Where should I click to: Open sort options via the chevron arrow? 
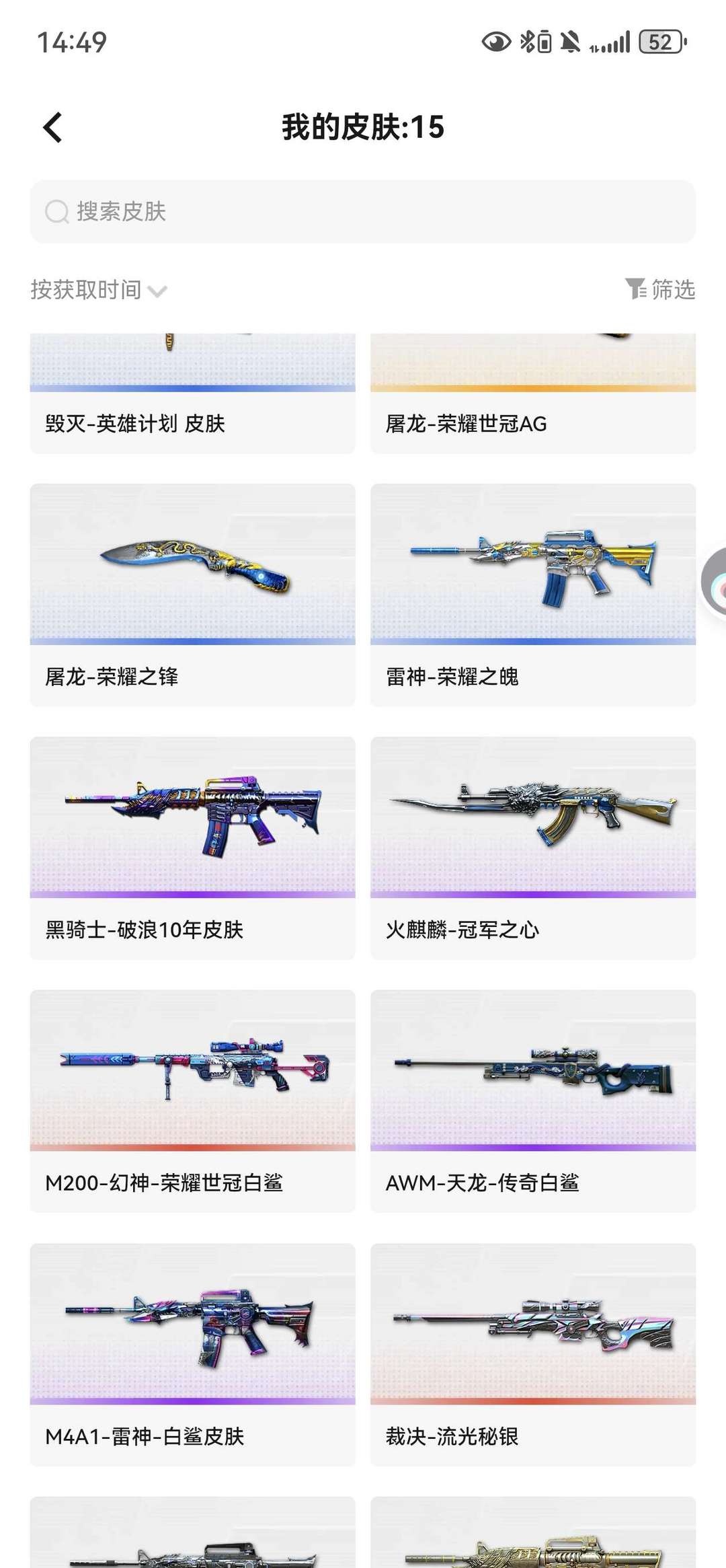158,292
